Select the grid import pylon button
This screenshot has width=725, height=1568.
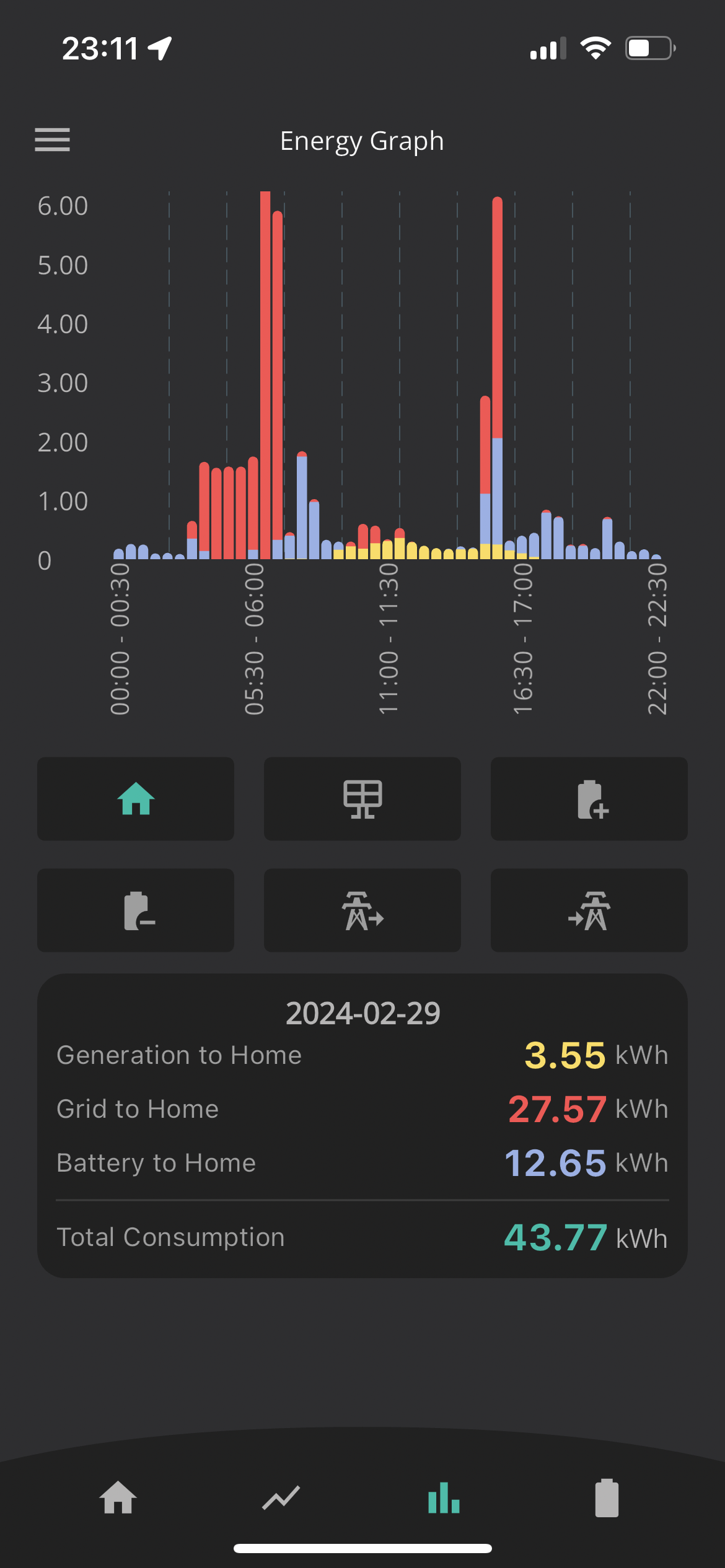pos(589,910)
